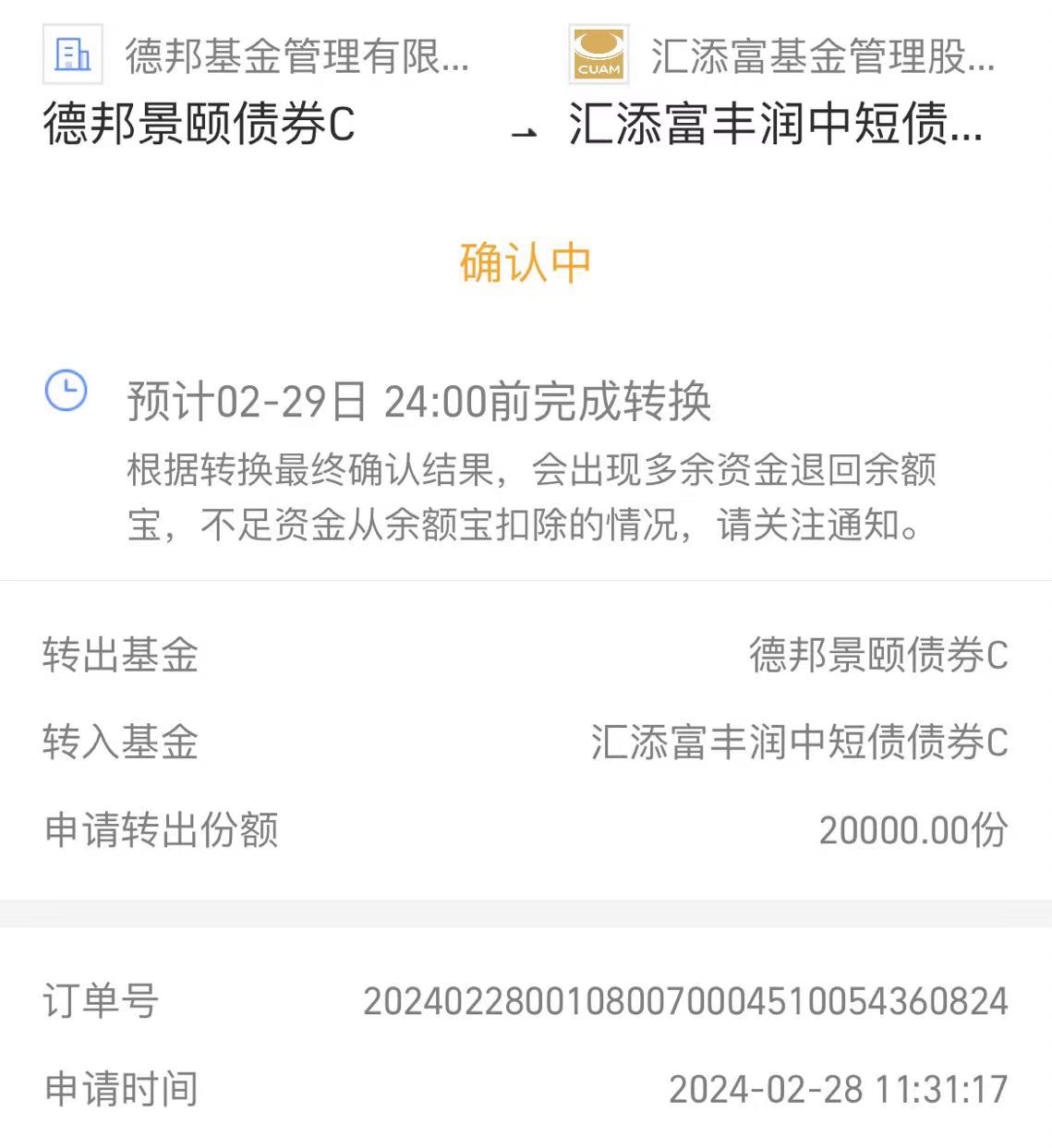Click the 转出基金 row label
This screenshot has height=1148, width=1052.
pos(111,657)
